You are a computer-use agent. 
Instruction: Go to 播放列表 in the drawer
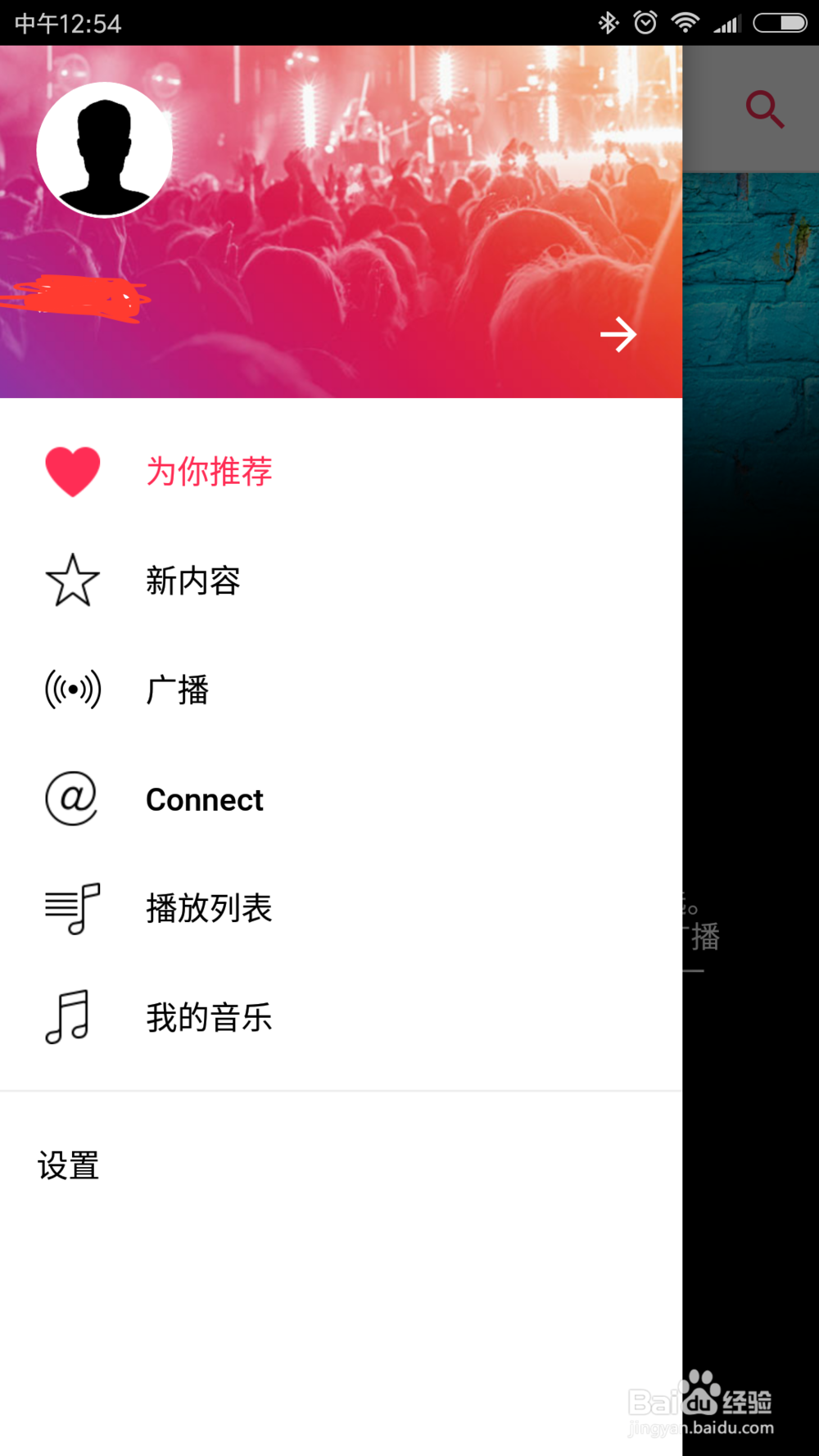point(209,907)
